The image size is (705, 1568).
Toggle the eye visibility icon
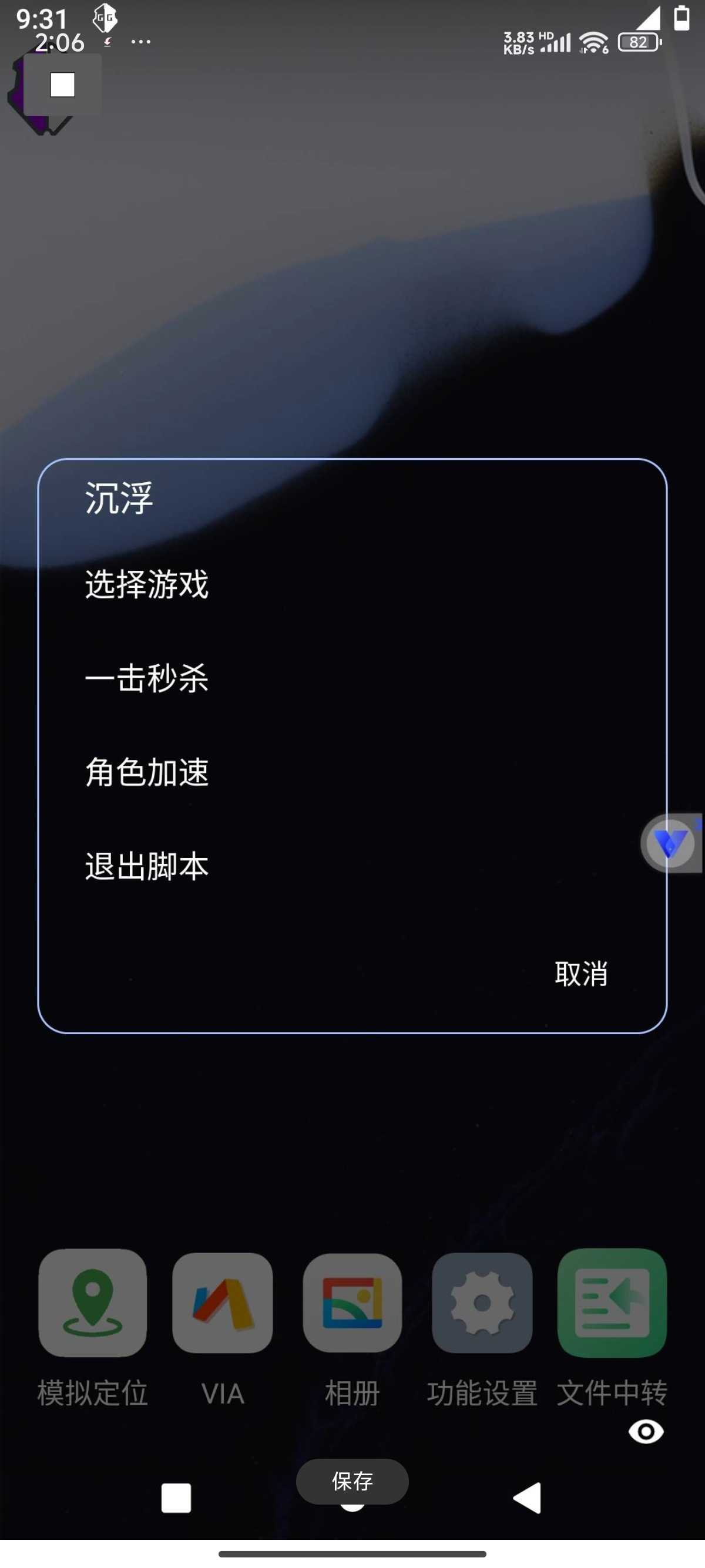click(646, 1432)
